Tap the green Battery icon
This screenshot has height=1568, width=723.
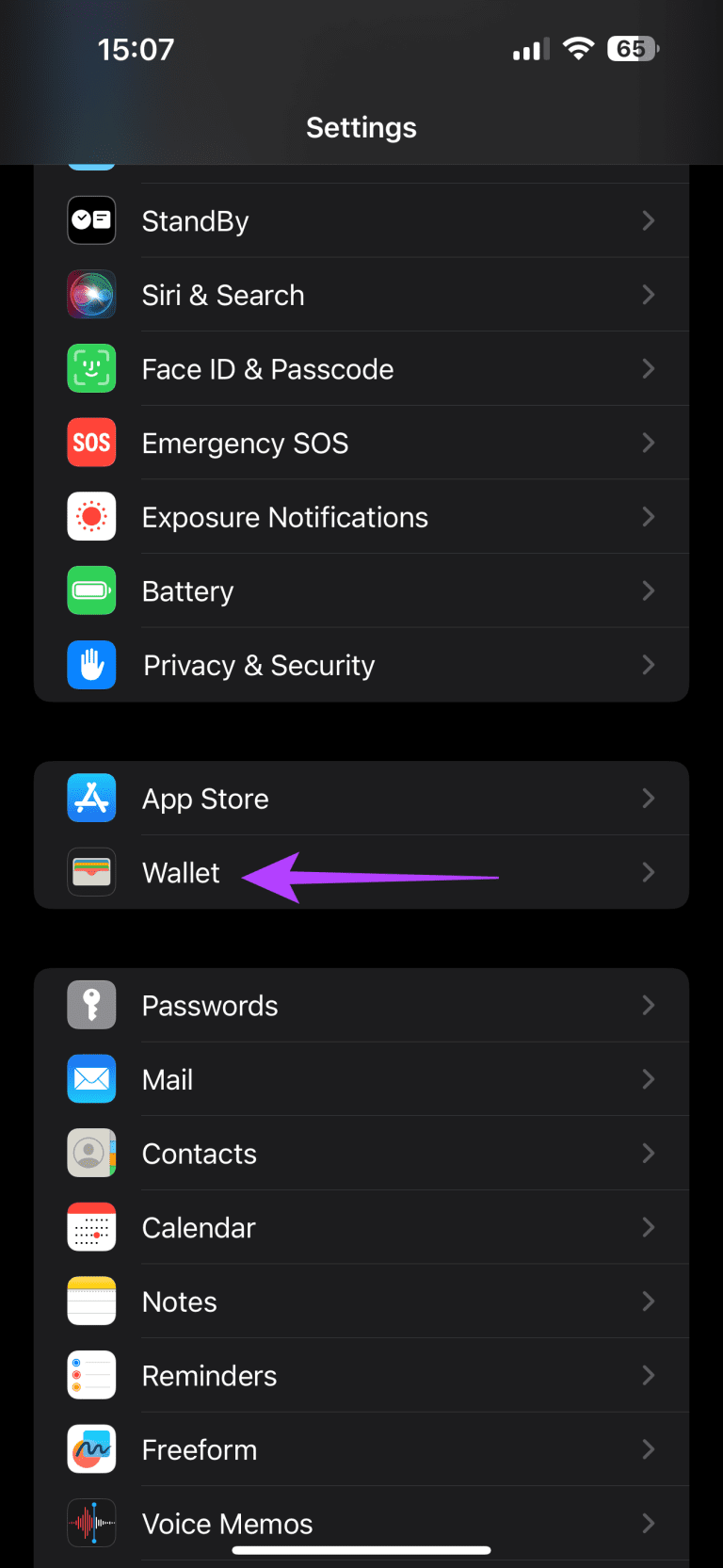[x=91, y=590]
